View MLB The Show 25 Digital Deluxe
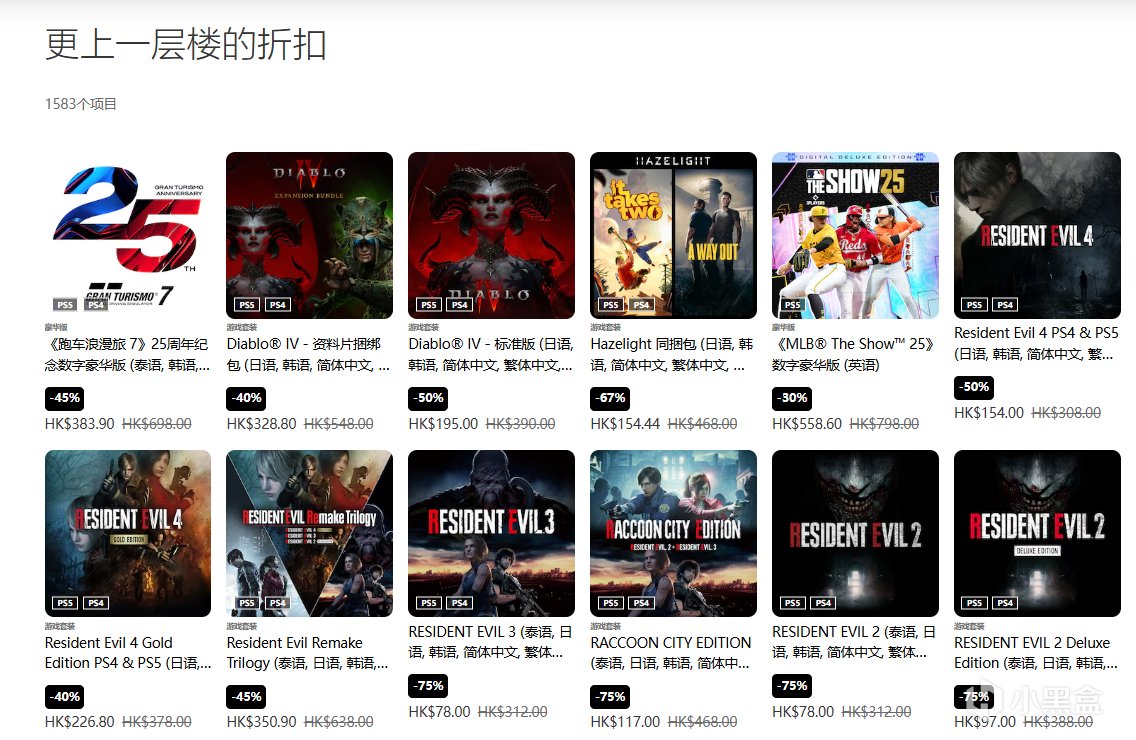1136x740 pixels. [x=855, y=235]
